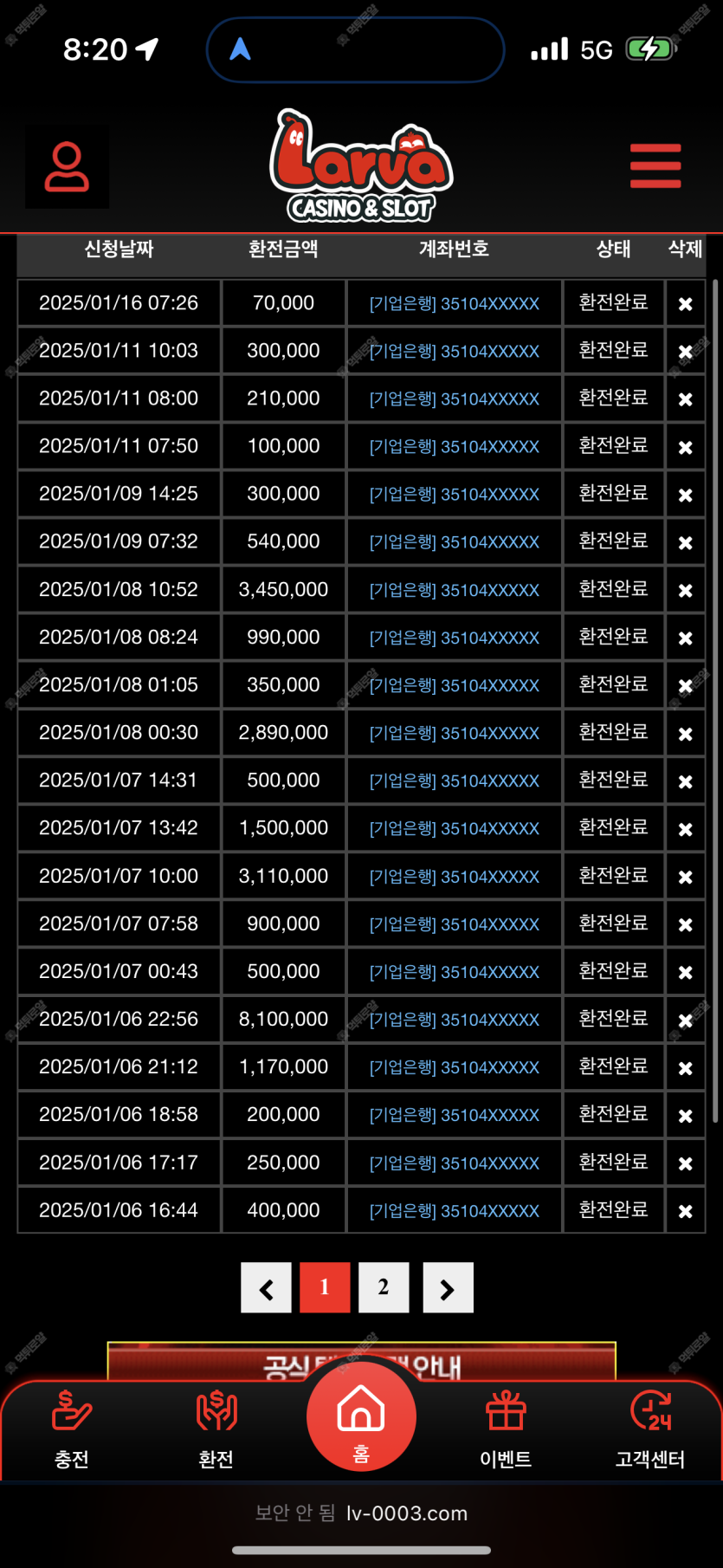Remove the 2025/01/09 14:25 entry
This screenshot has height=1568, width=723.
point(685,496)
